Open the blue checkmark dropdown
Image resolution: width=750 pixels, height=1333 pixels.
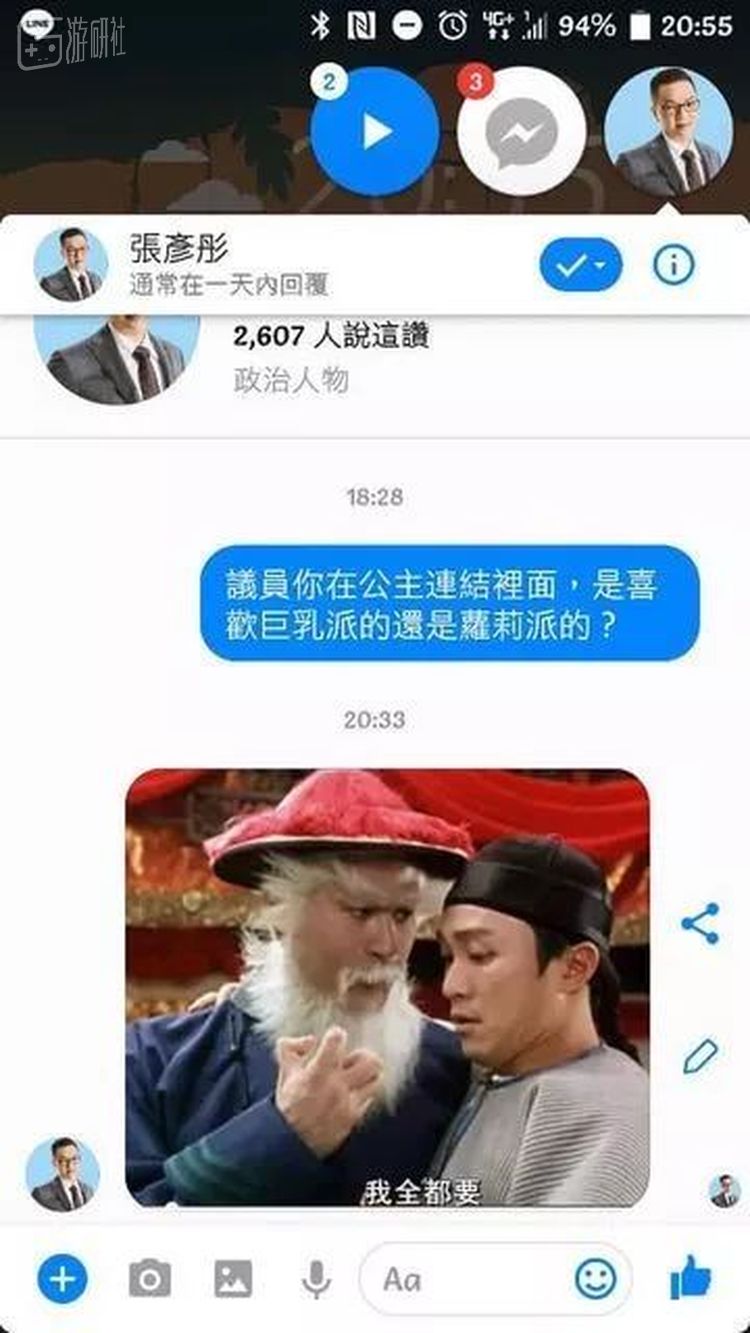tap(580, 265)
